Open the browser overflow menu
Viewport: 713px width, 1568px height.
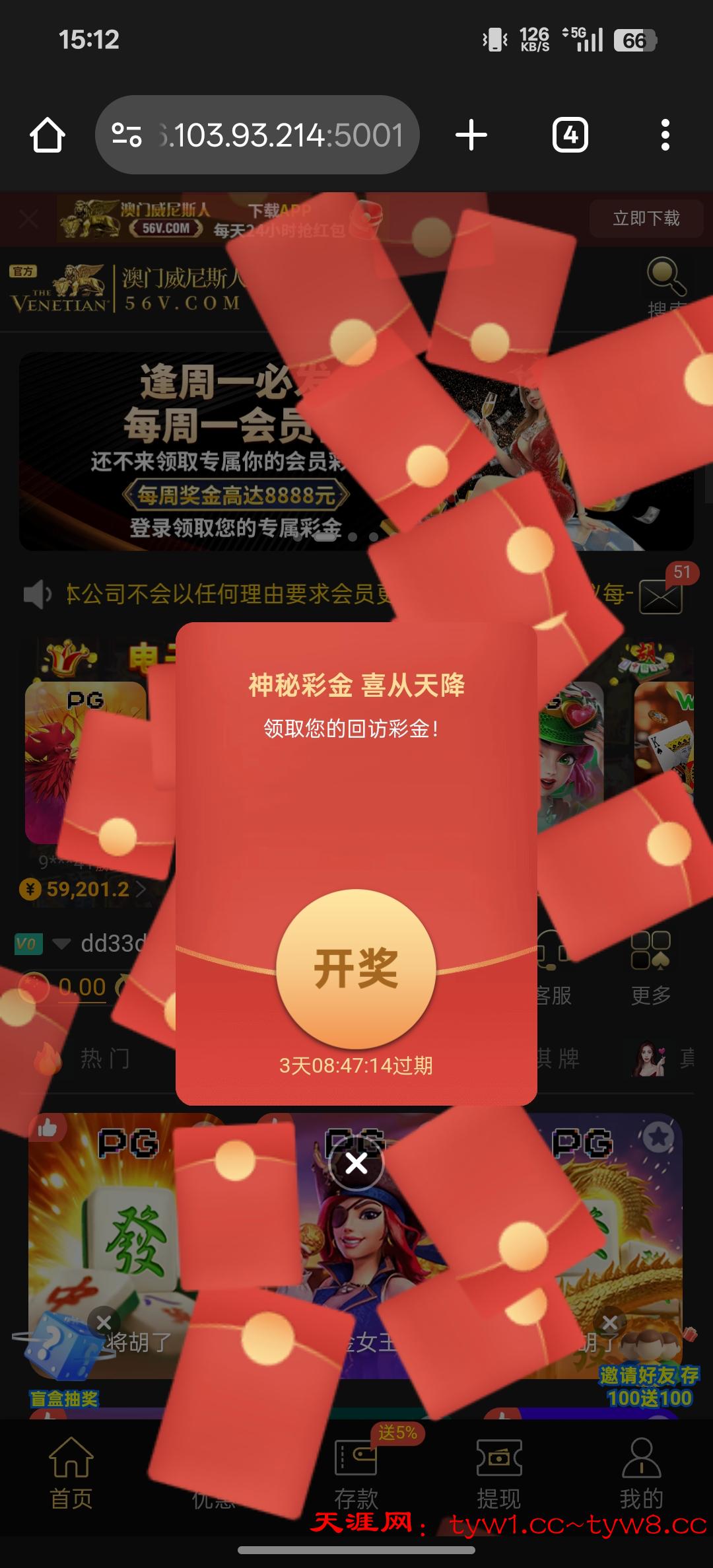665,135
